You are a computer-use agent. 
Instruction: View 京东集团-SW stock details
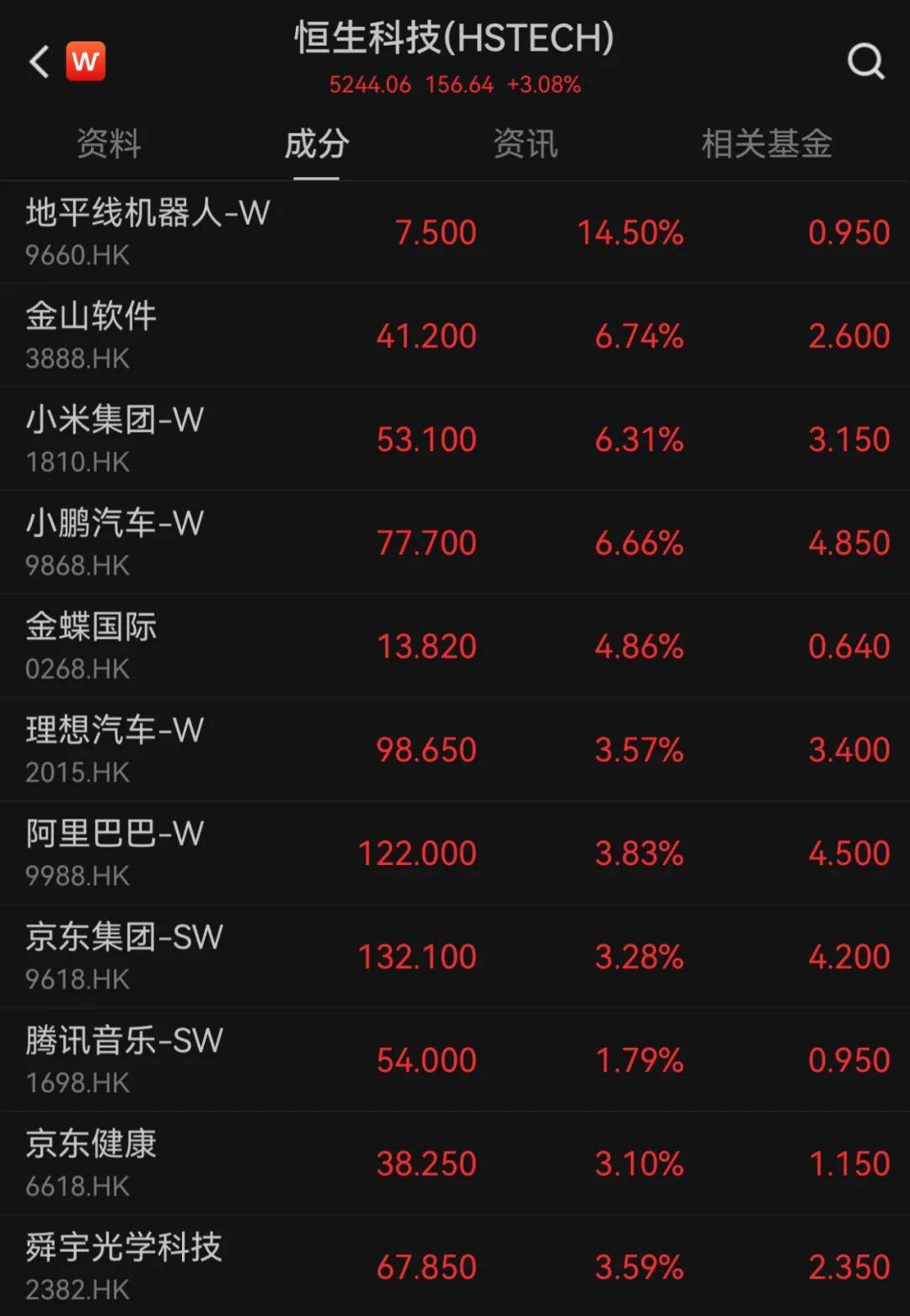pyautogui.click(x=455, y=955)
